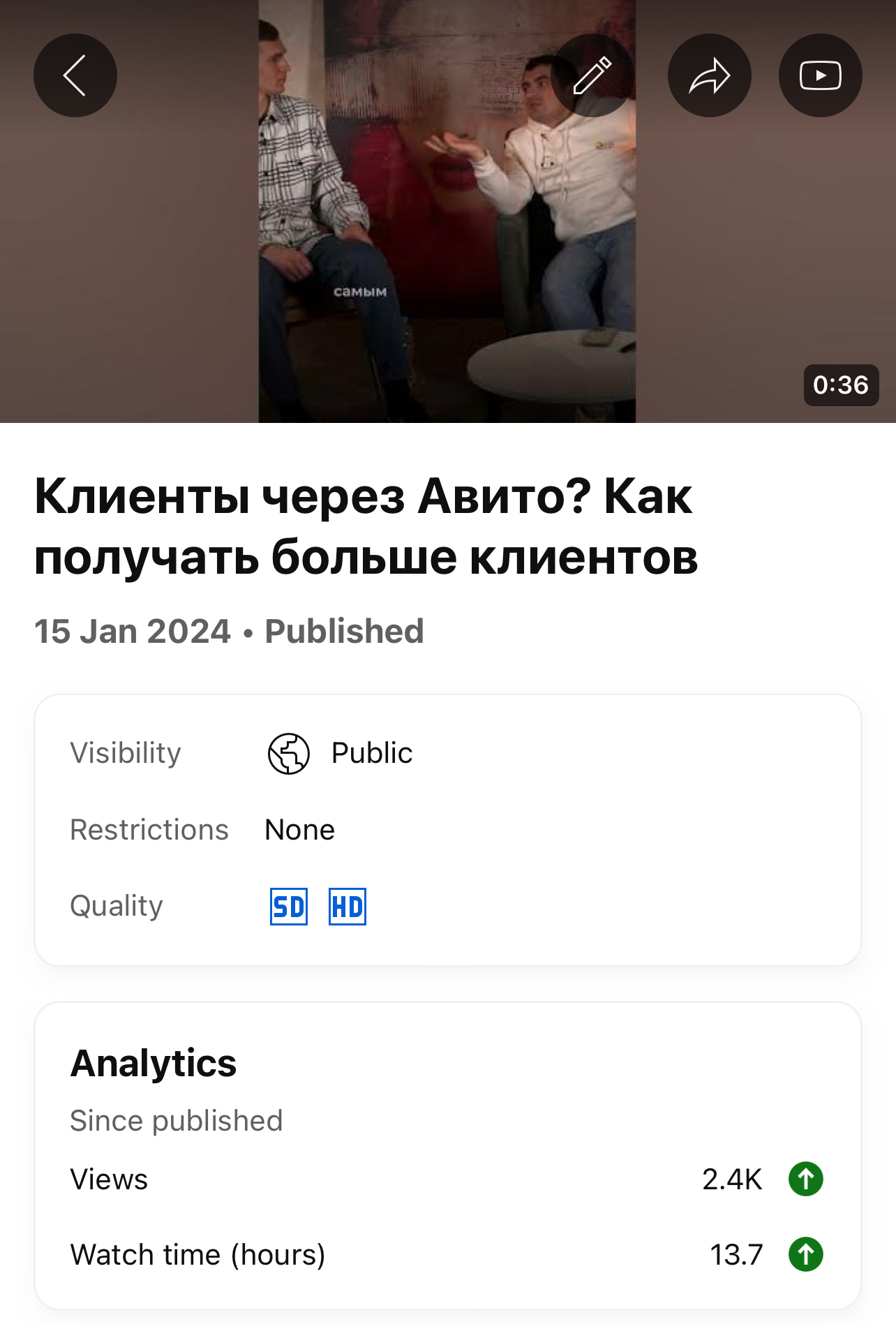Open the video in YouTube
896x1324 pixels.
click(820, 75)
